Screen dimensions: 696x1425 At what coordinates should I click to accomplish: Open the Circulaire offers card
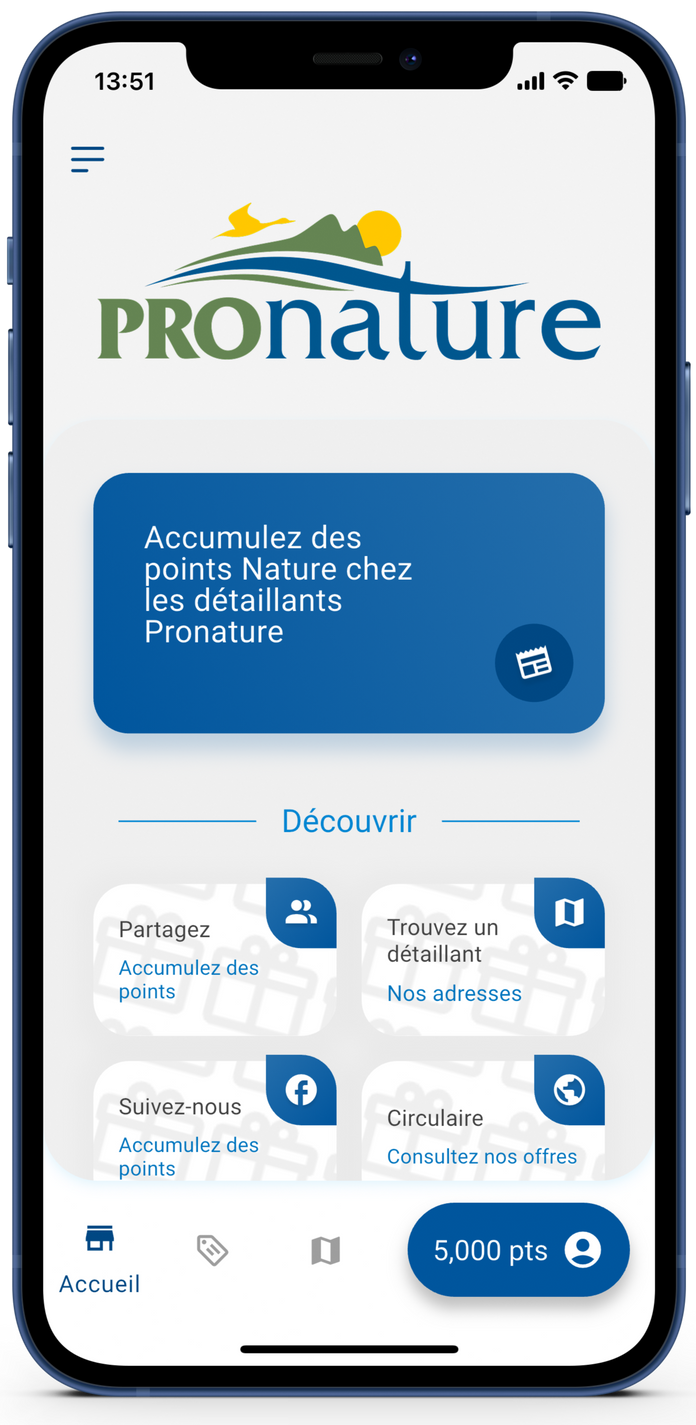[x=482, y=1125]
